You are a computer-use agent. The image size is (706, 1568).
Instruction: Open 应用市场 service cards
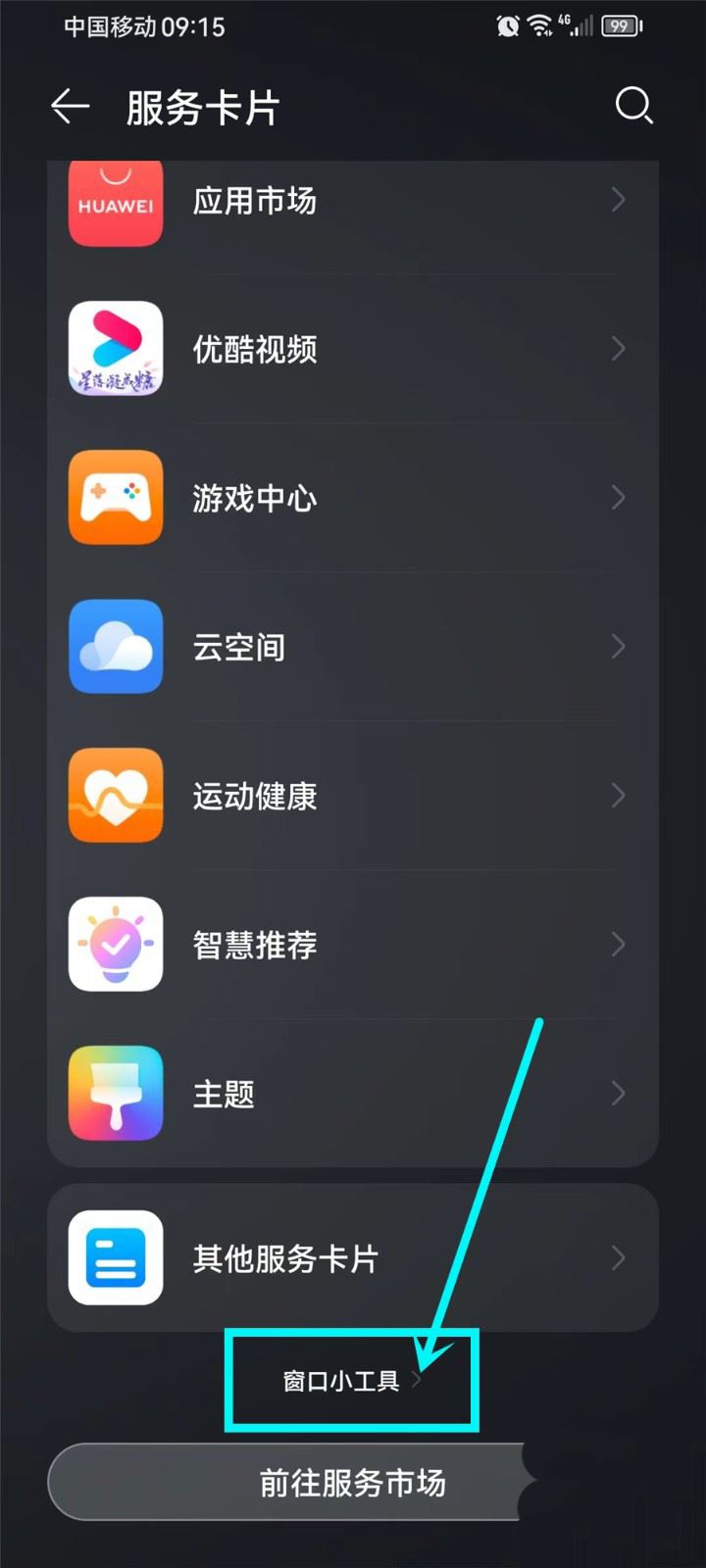353,202
